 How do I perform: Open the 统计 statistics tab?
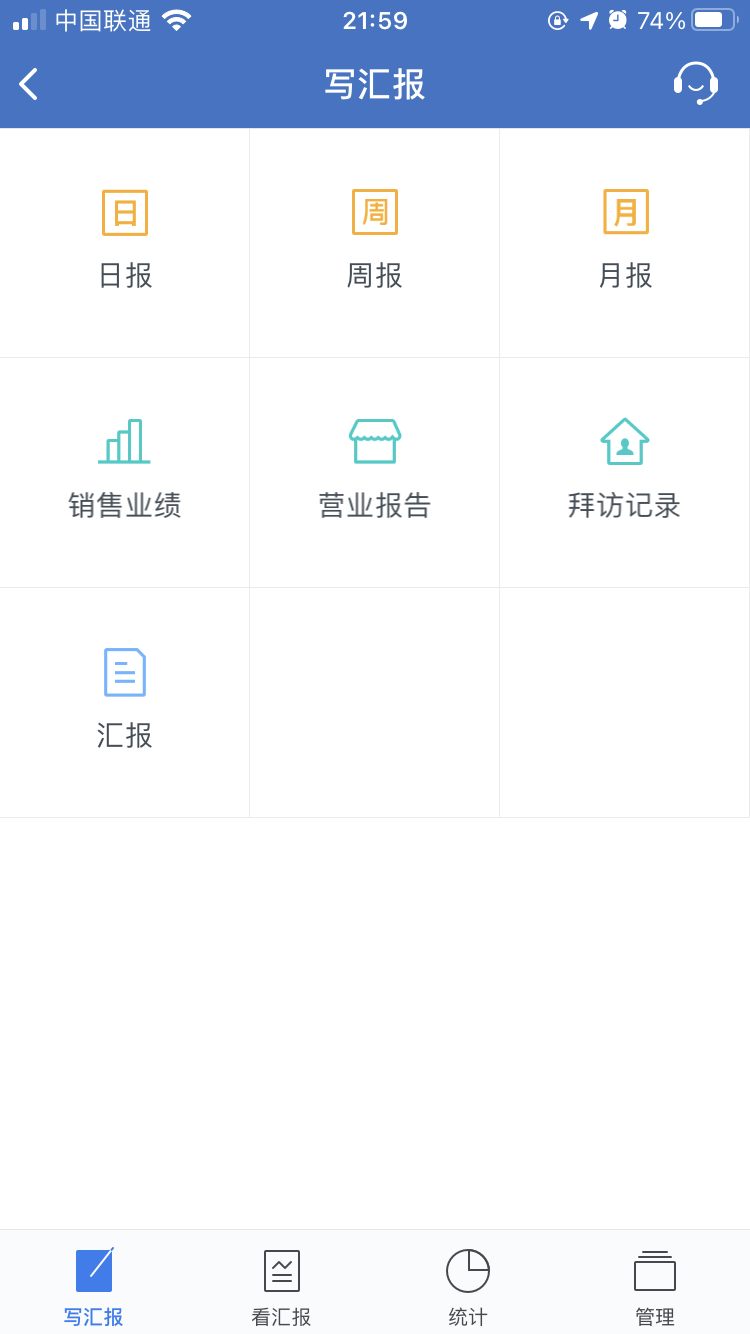468,1286
